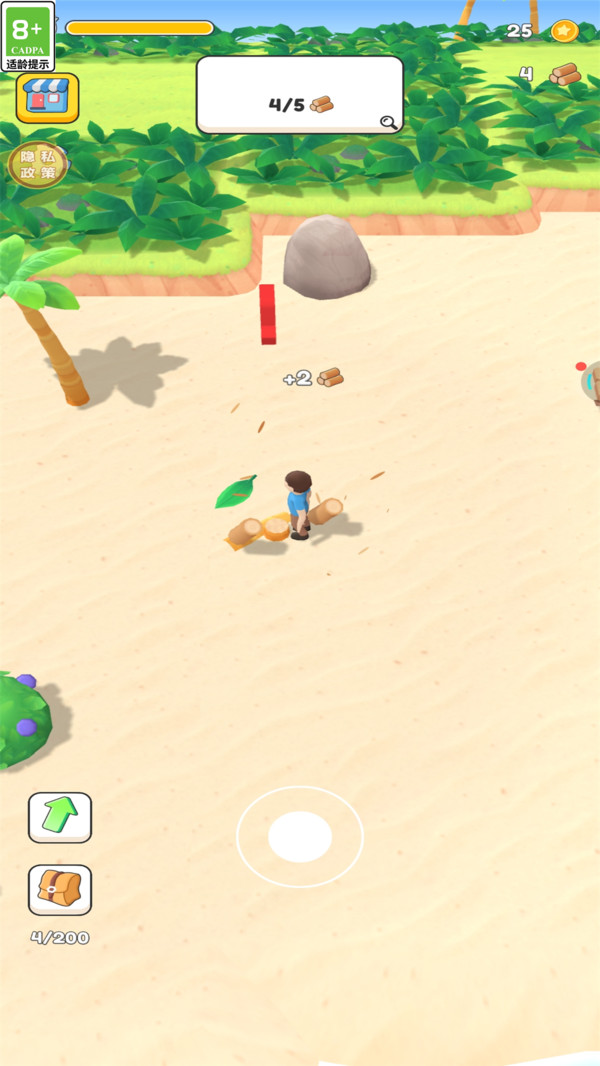Viewport: 600px width, 1066px height.
Task: Tap the magnifier on the wood quest panel
Action: click(388, 123)
